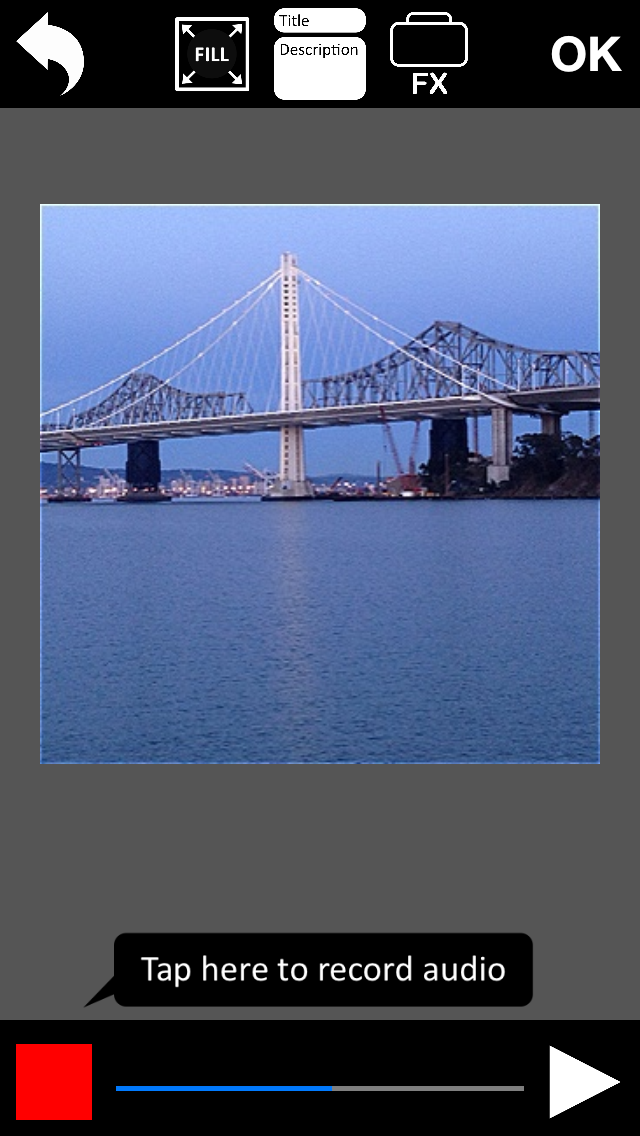Tap the red record audio button
The height and width of the screenshot is (1136, 640).
[54, 1082]
